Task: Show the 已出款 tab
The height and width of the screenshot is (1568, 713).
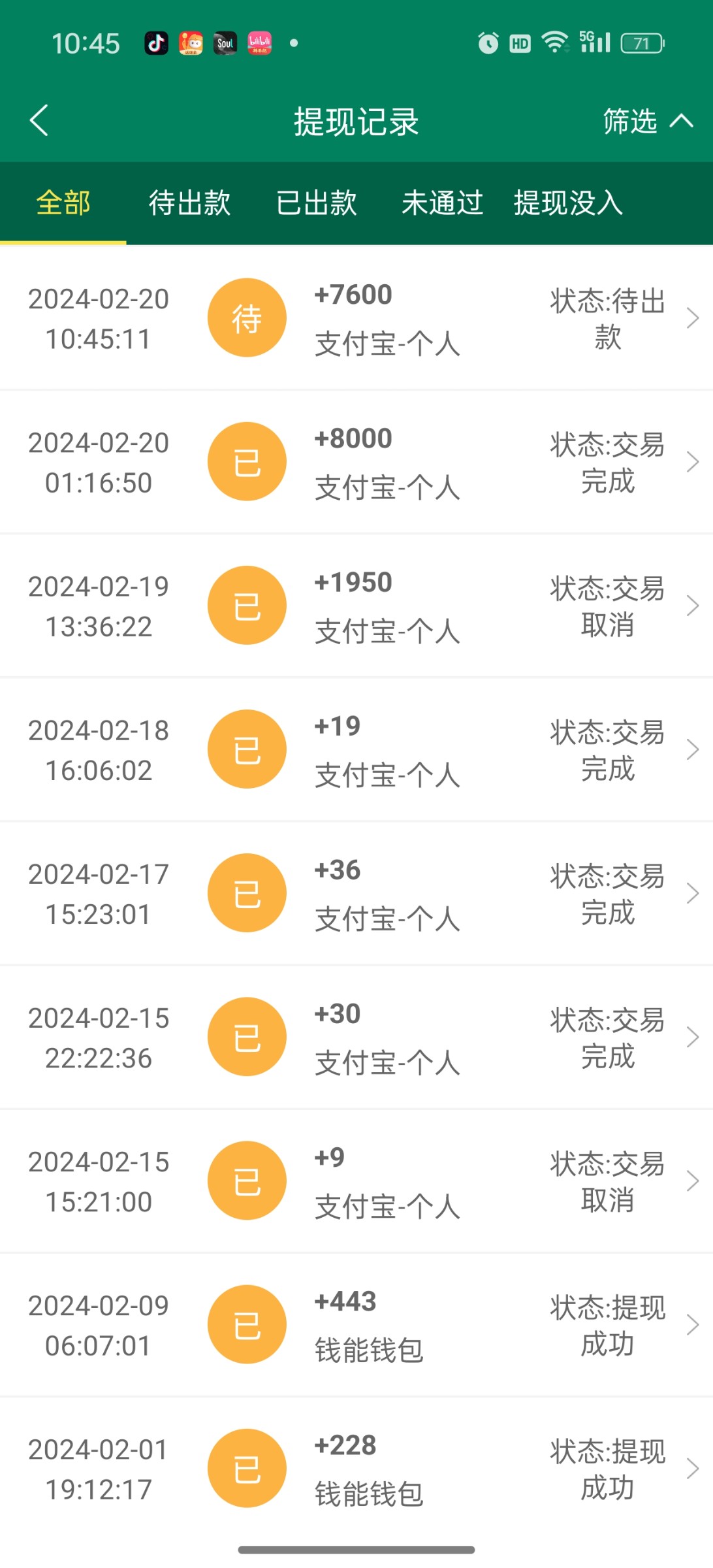Action: [x=316, y=203]
